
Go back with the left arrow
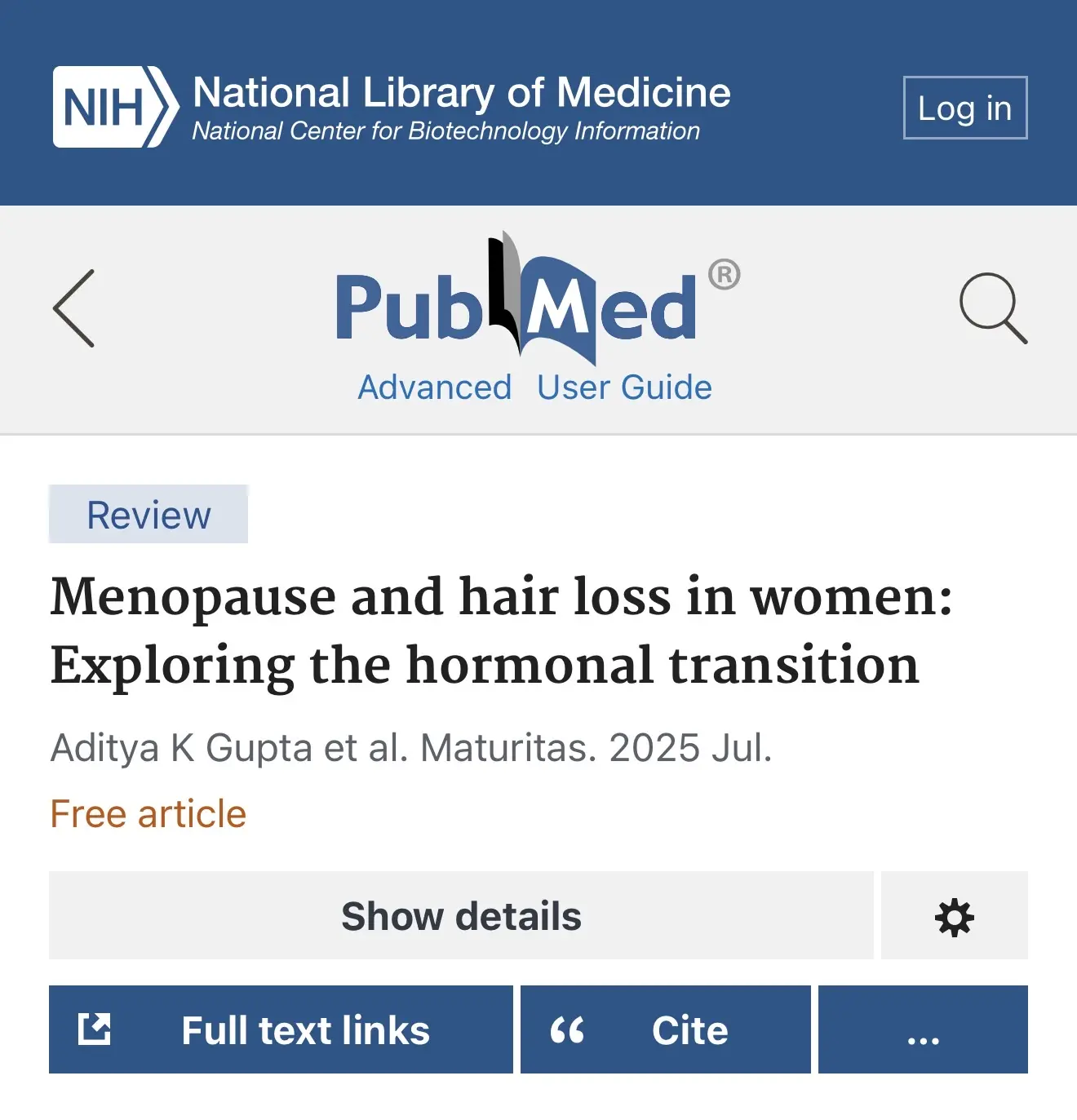(74, 308)
